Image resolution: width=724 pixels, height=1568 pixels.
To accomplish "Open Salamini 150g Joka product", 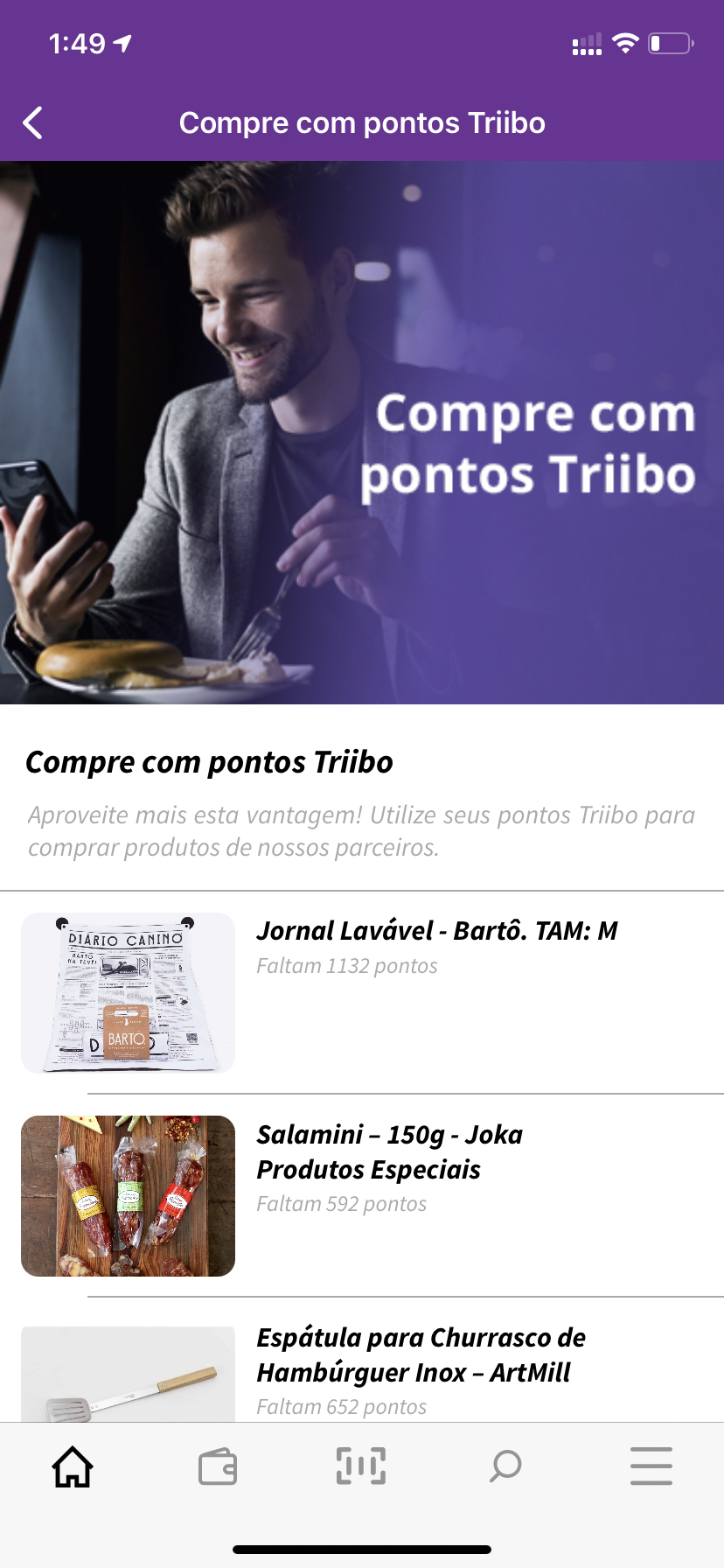I will [389, 1152].
